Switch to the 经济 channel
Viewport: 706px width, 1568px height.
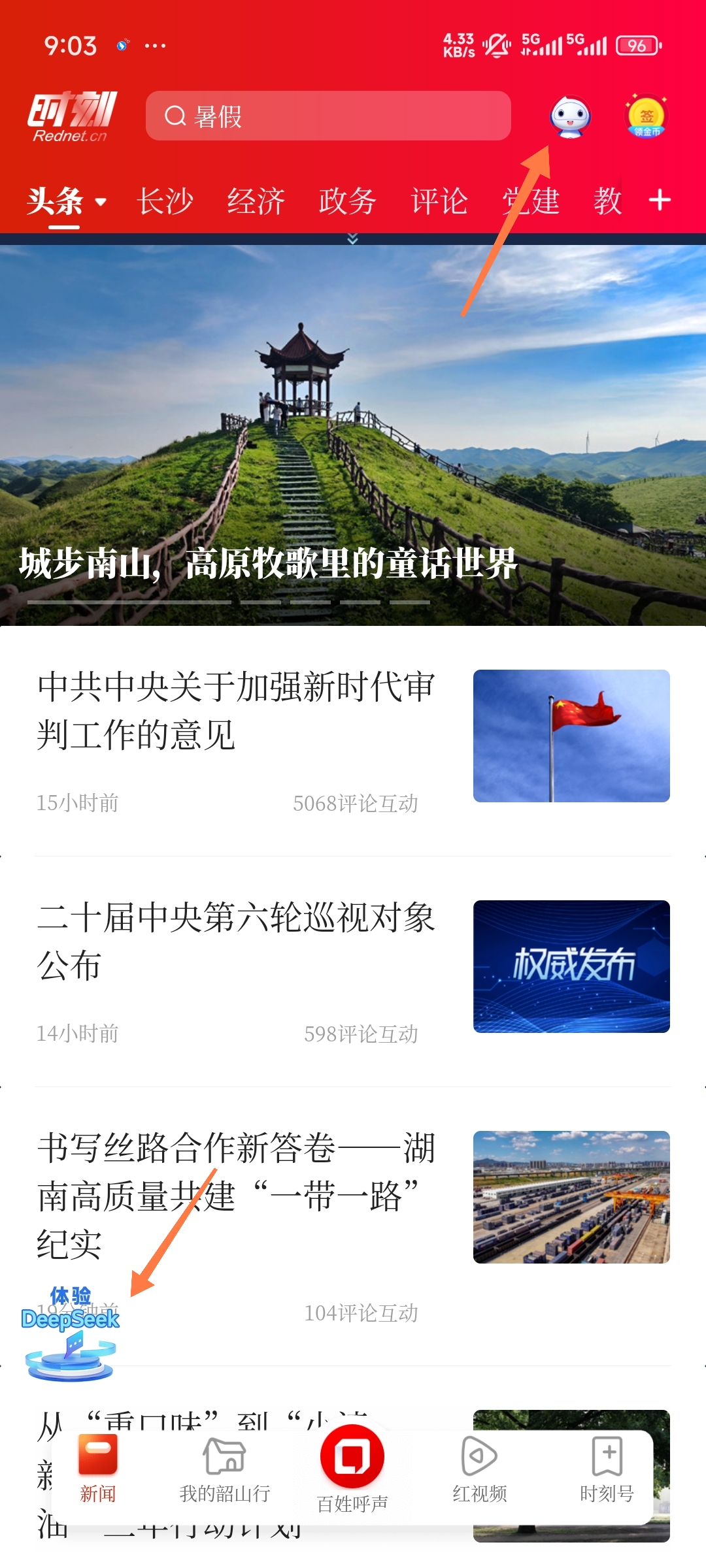(256, 201)
